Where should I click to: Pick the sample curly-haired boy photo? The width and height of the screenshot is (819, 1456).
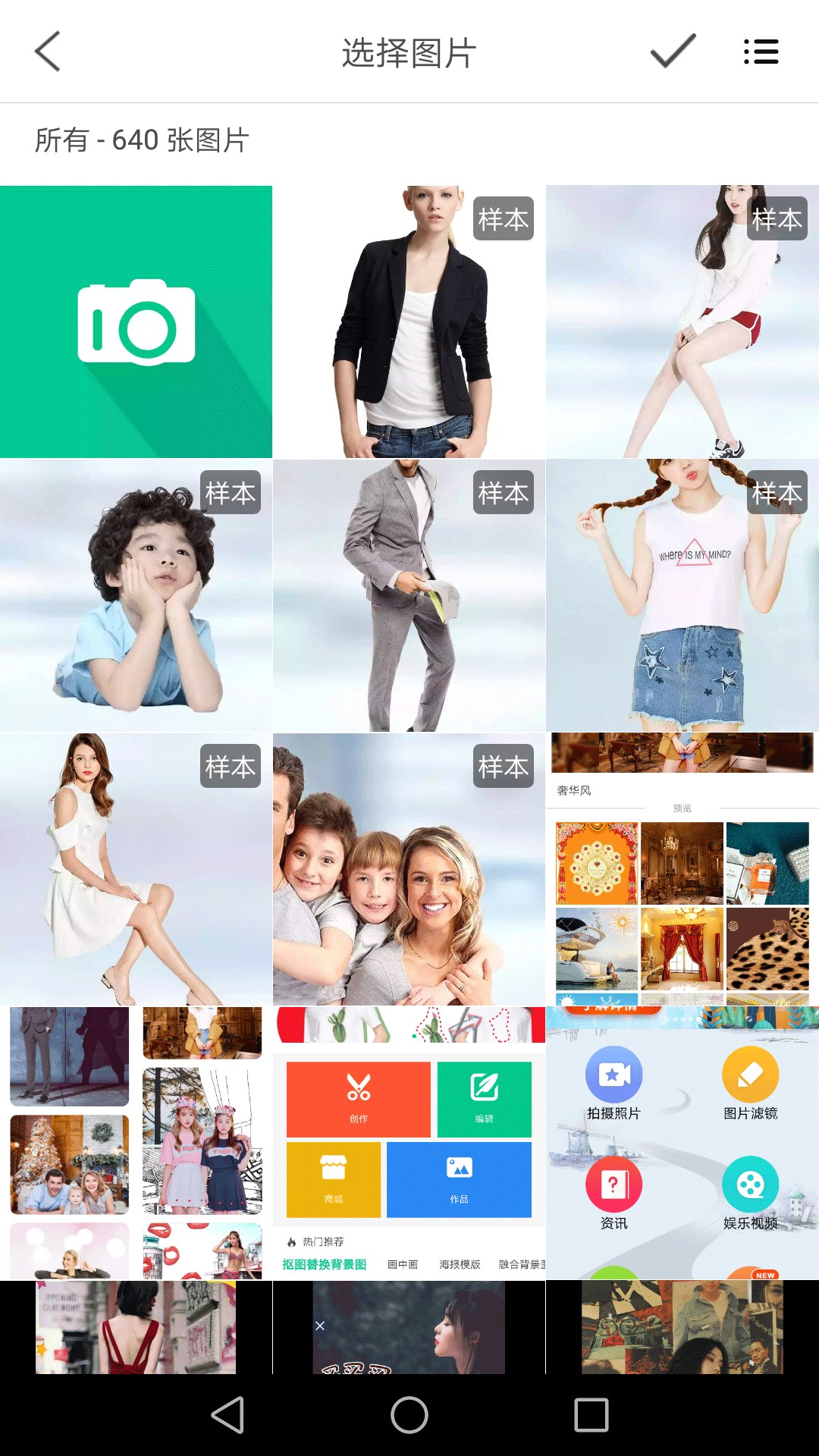(136, 595)
